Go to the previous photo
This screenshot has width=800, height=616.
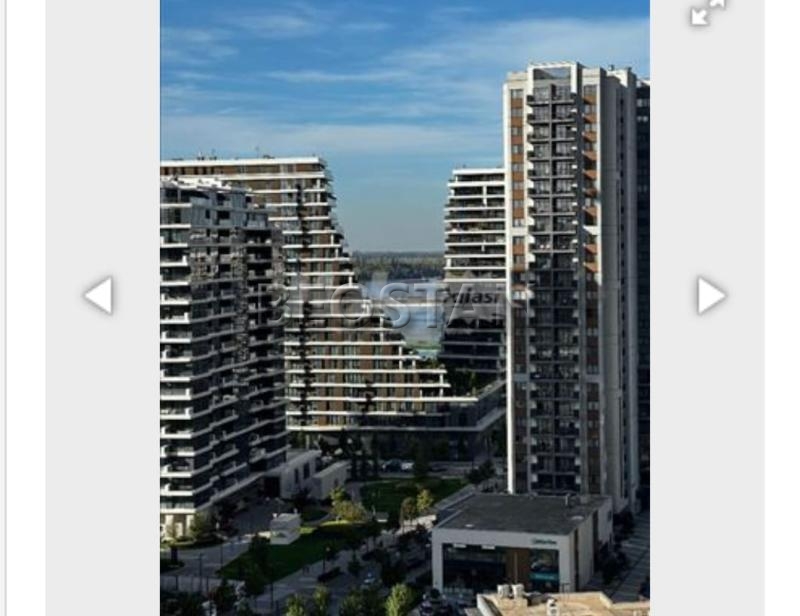point(99,295)
